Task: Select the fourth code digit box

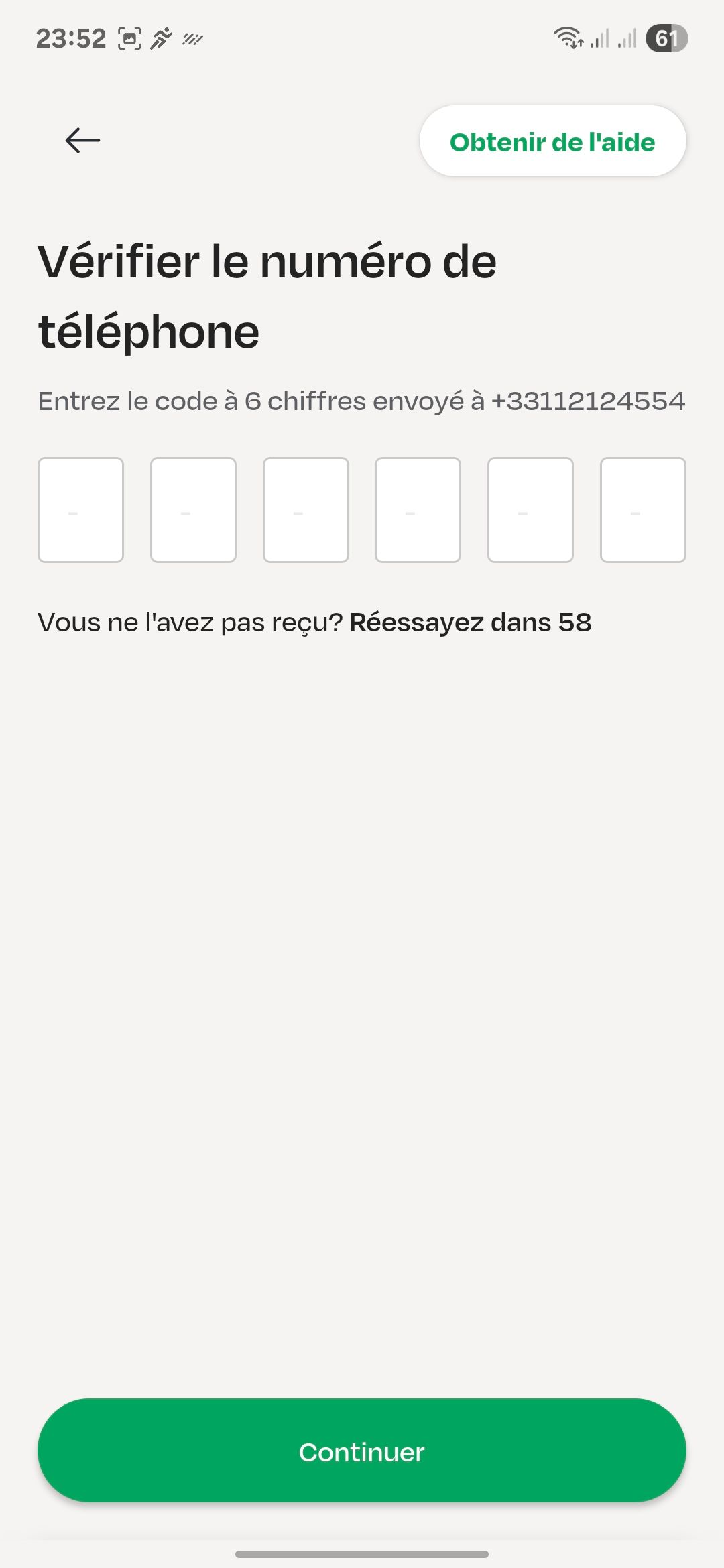Action: click(418, 509)
